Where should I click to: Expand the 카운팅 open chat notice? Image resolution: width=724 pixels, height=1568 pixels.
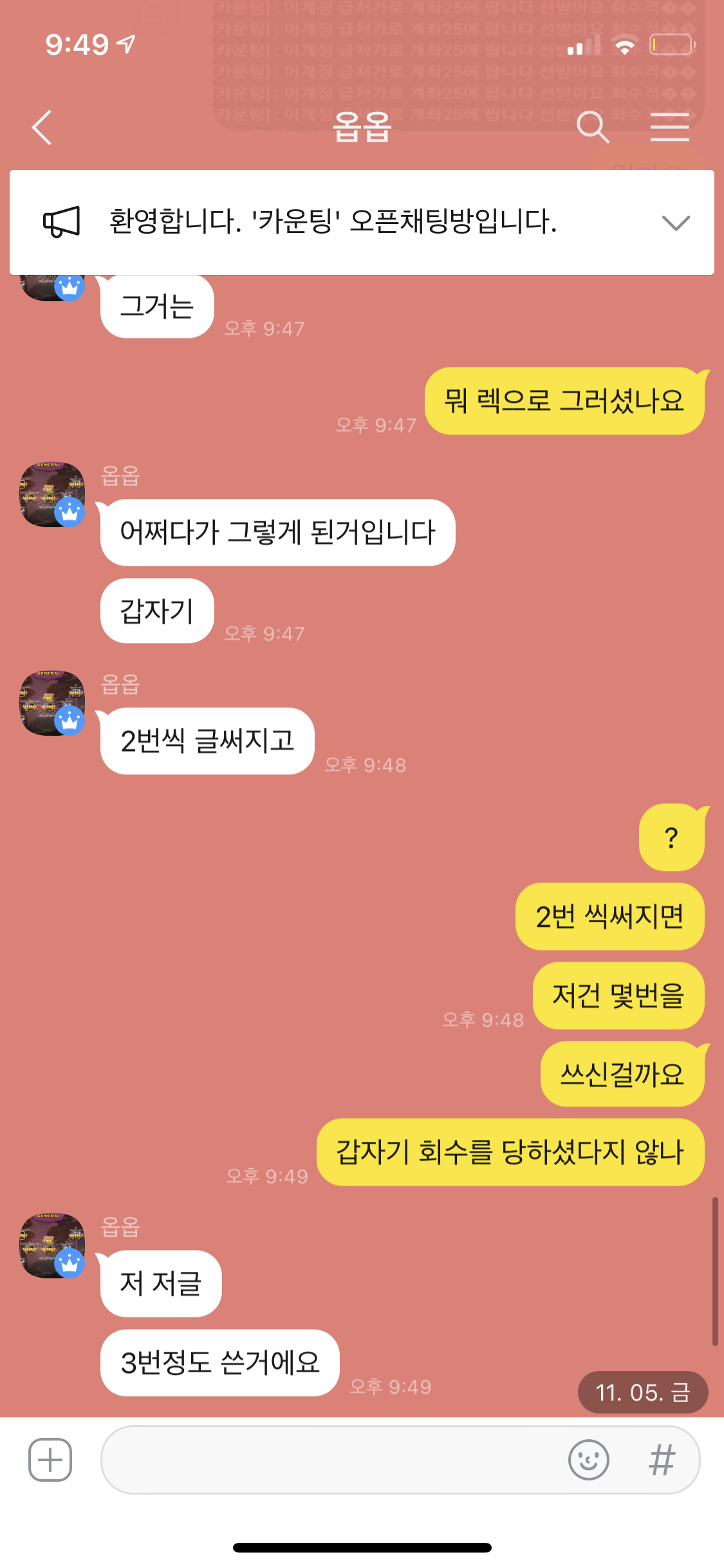click(675, 223)
